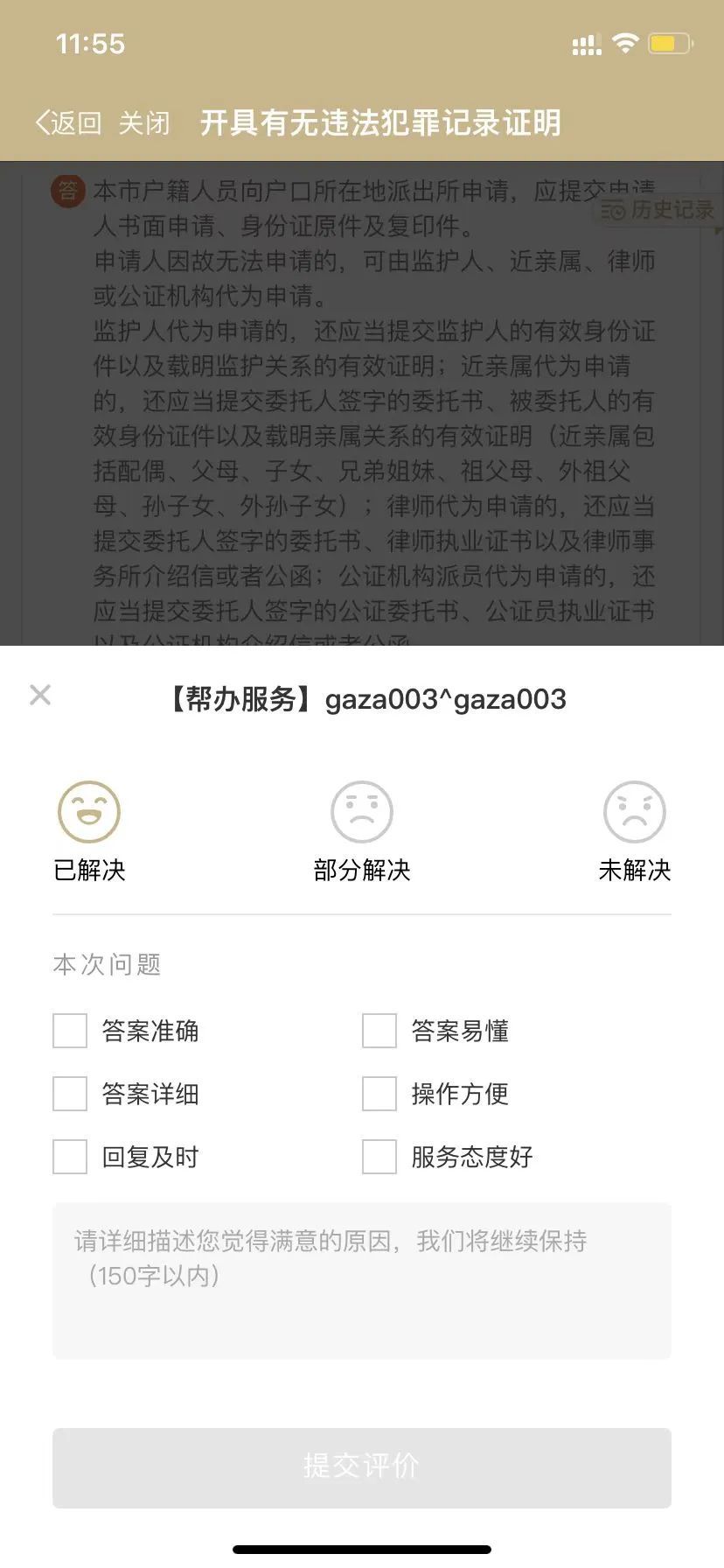Mark the issue as 未解决

point(635,812)
